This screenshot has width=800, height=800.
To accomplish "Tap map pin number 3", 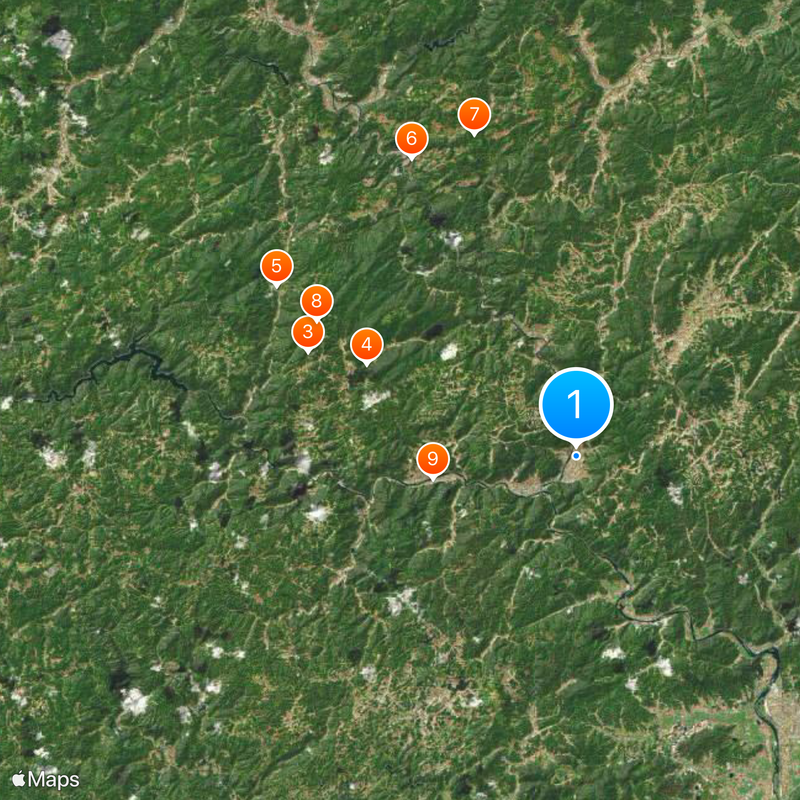I will coord(307,332).
